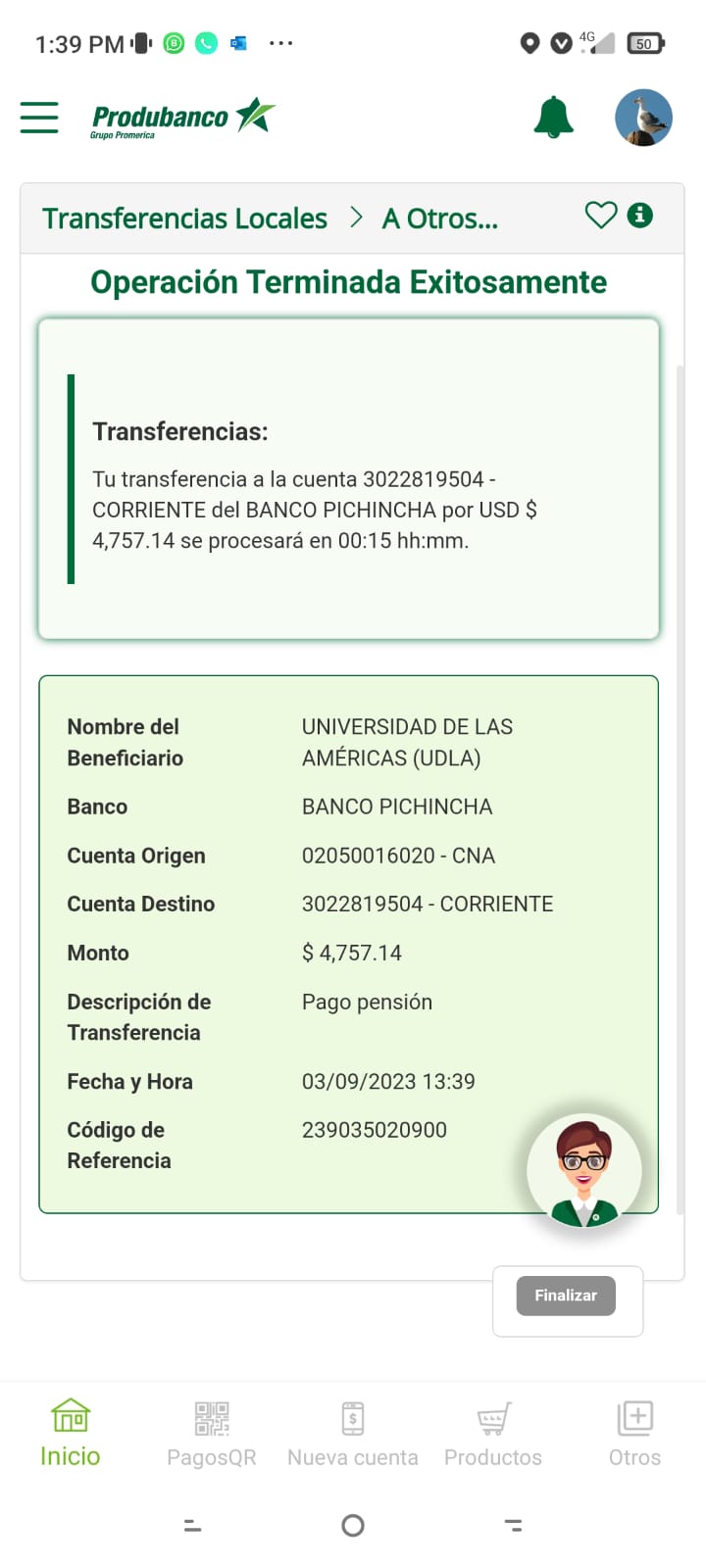Go to the Productos tab
The image size is (706, 1568).
[493, 1433]
